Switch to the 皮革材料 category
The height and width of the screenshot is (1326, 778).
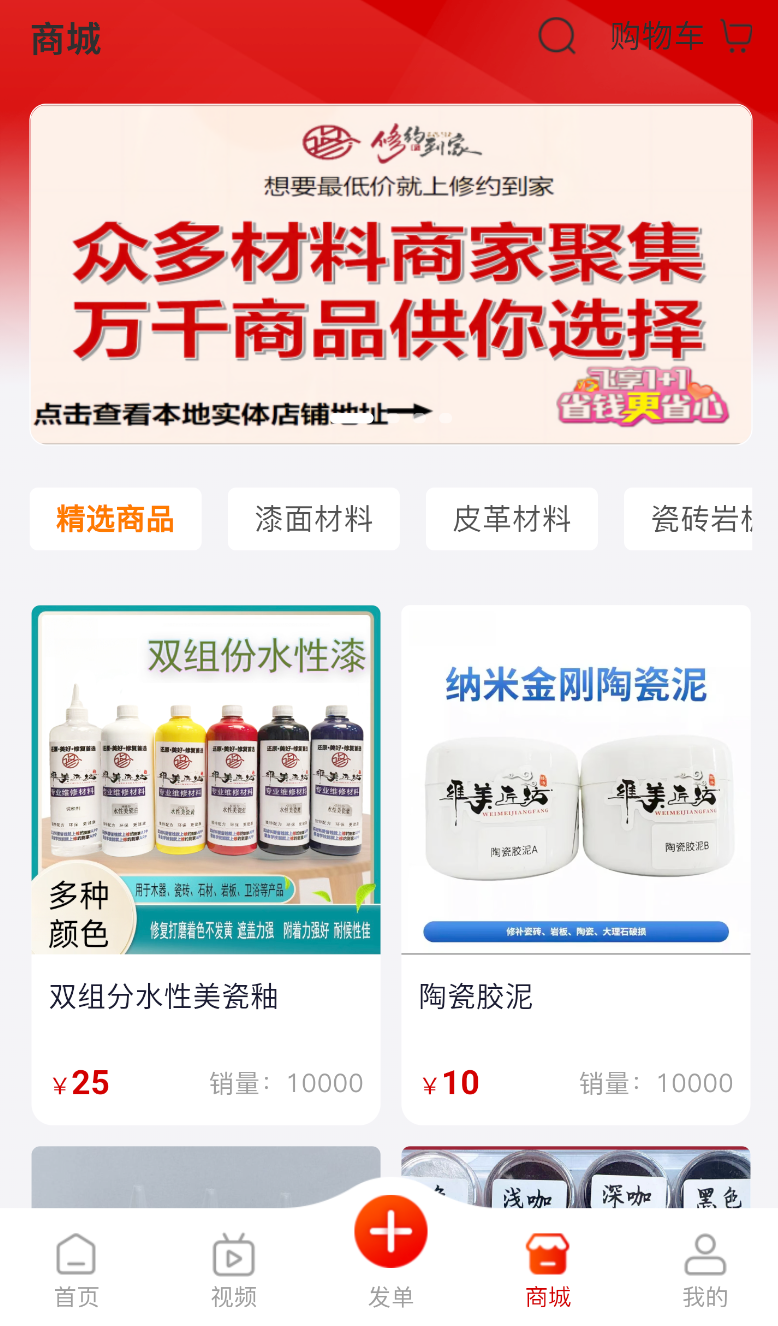(x=512, y=519)
